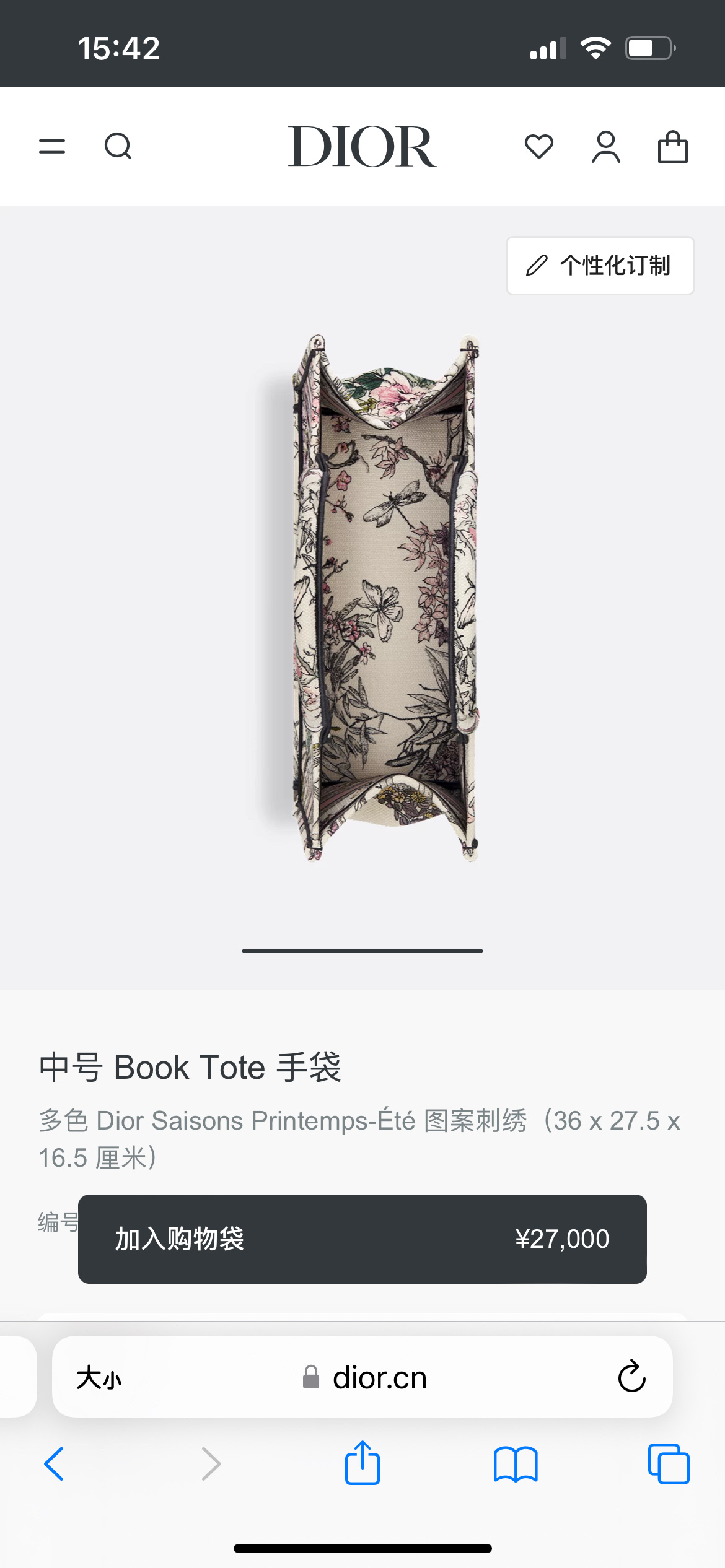
Task: Open the search icon
Action: [118, 147]
